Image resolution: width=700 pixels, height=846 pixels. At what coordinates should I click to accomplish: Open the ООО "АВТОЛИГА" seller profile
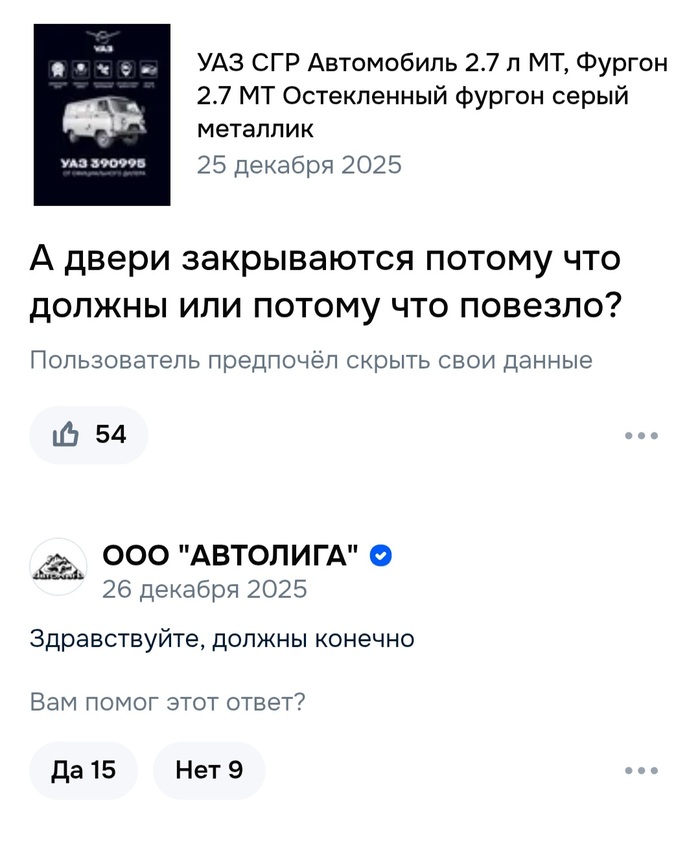pos(230,555)
